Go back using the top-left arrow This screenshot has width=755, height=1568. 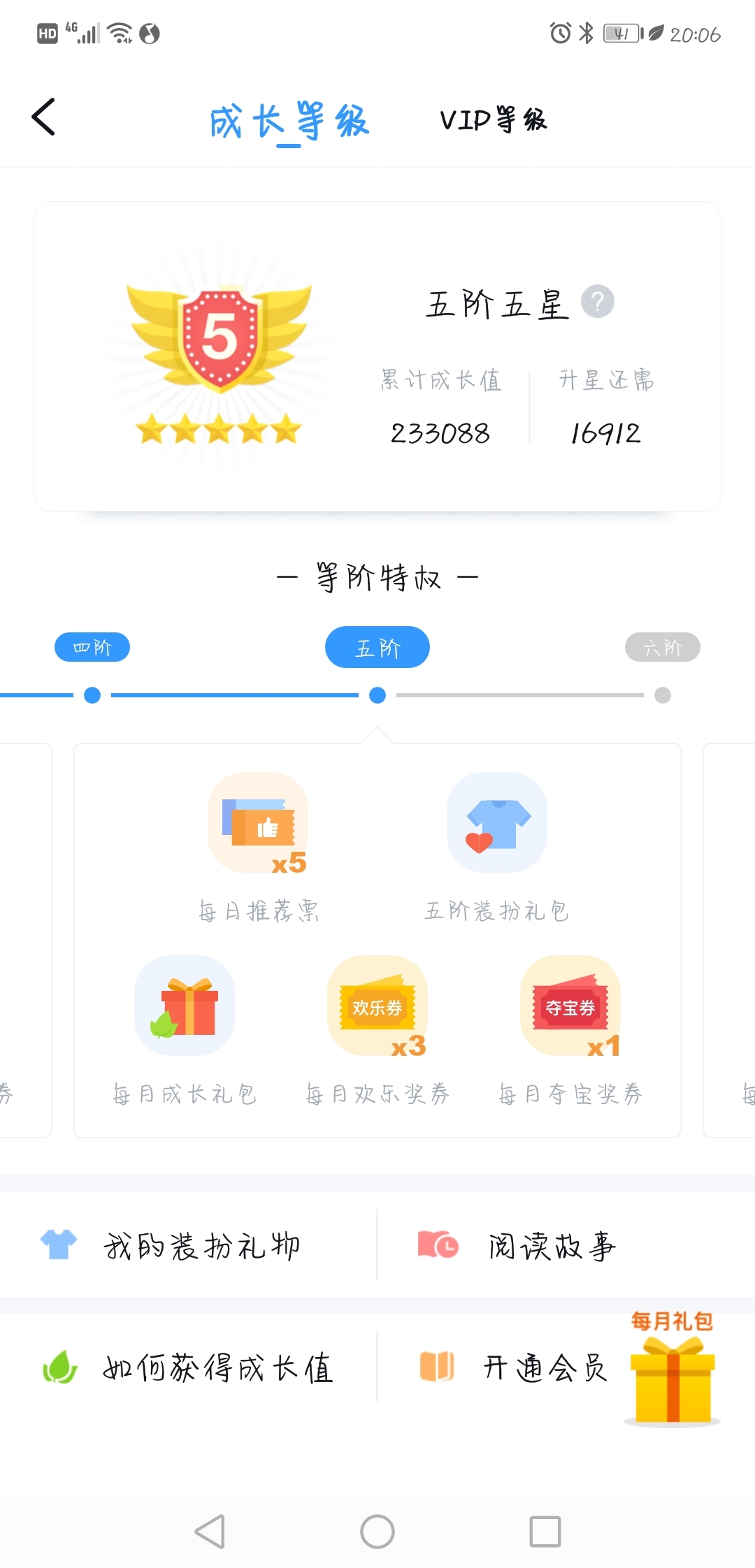click(x=43, y=117)
